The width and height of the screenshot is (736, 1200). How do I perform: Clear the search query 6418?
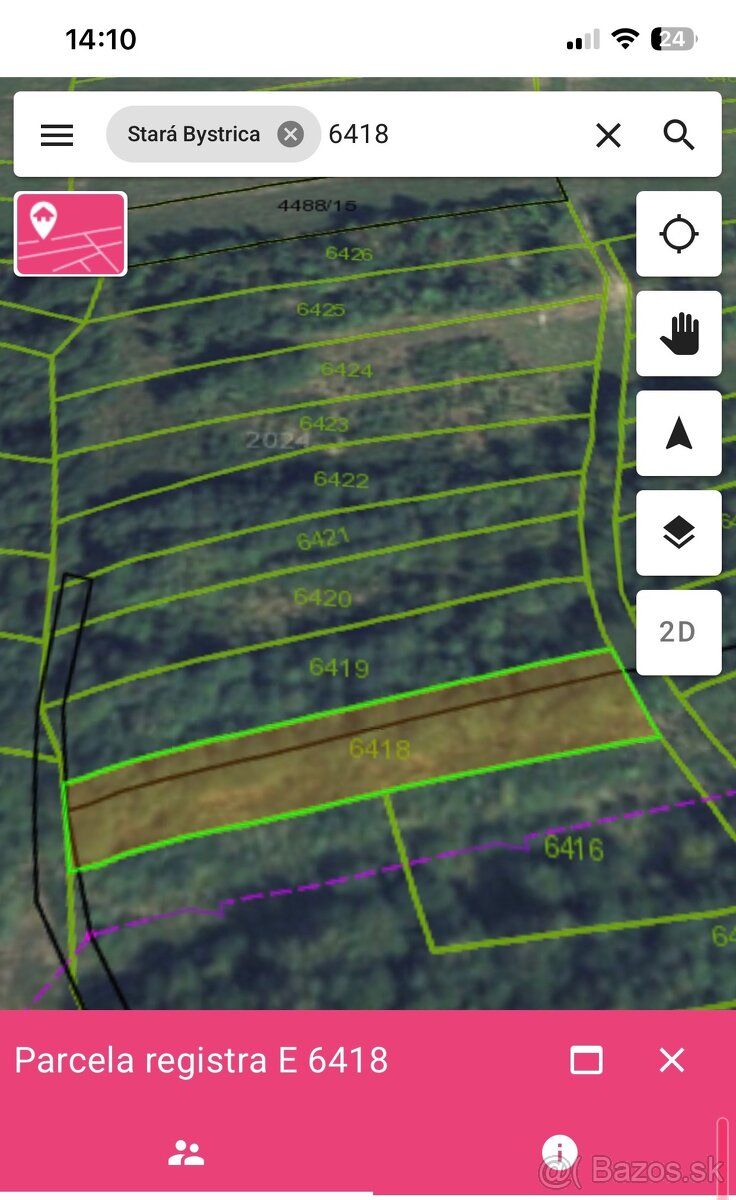pos(608,135)
